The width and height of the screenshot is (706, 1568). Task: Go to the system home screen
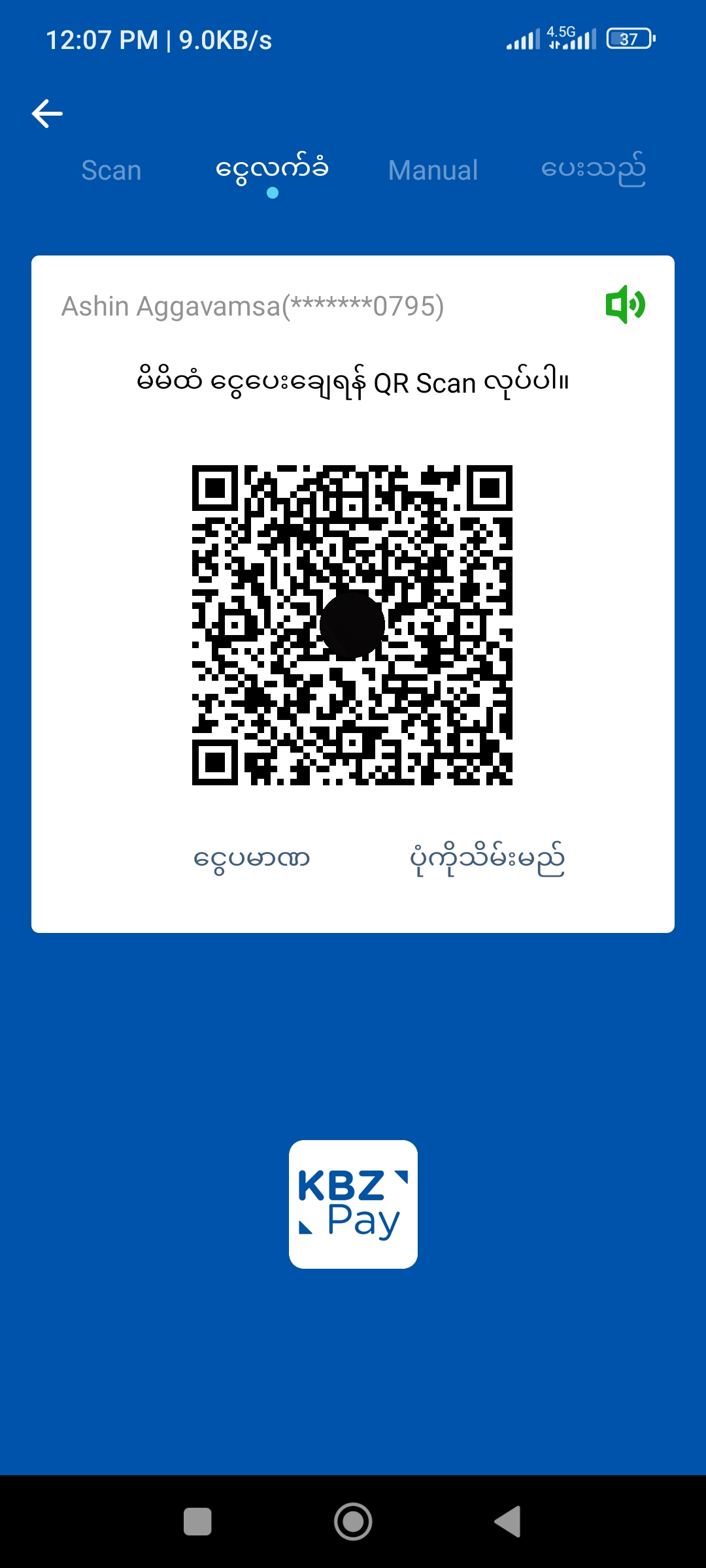click(x=353, y=1522)
